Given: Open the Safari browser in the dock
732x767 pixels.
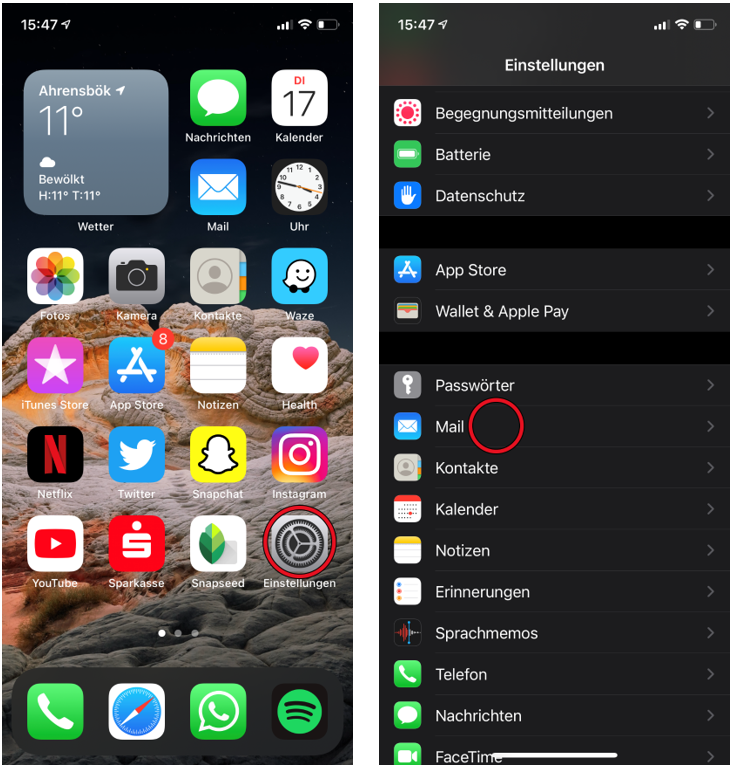Looking at the screenshot, I should (137, 712).
